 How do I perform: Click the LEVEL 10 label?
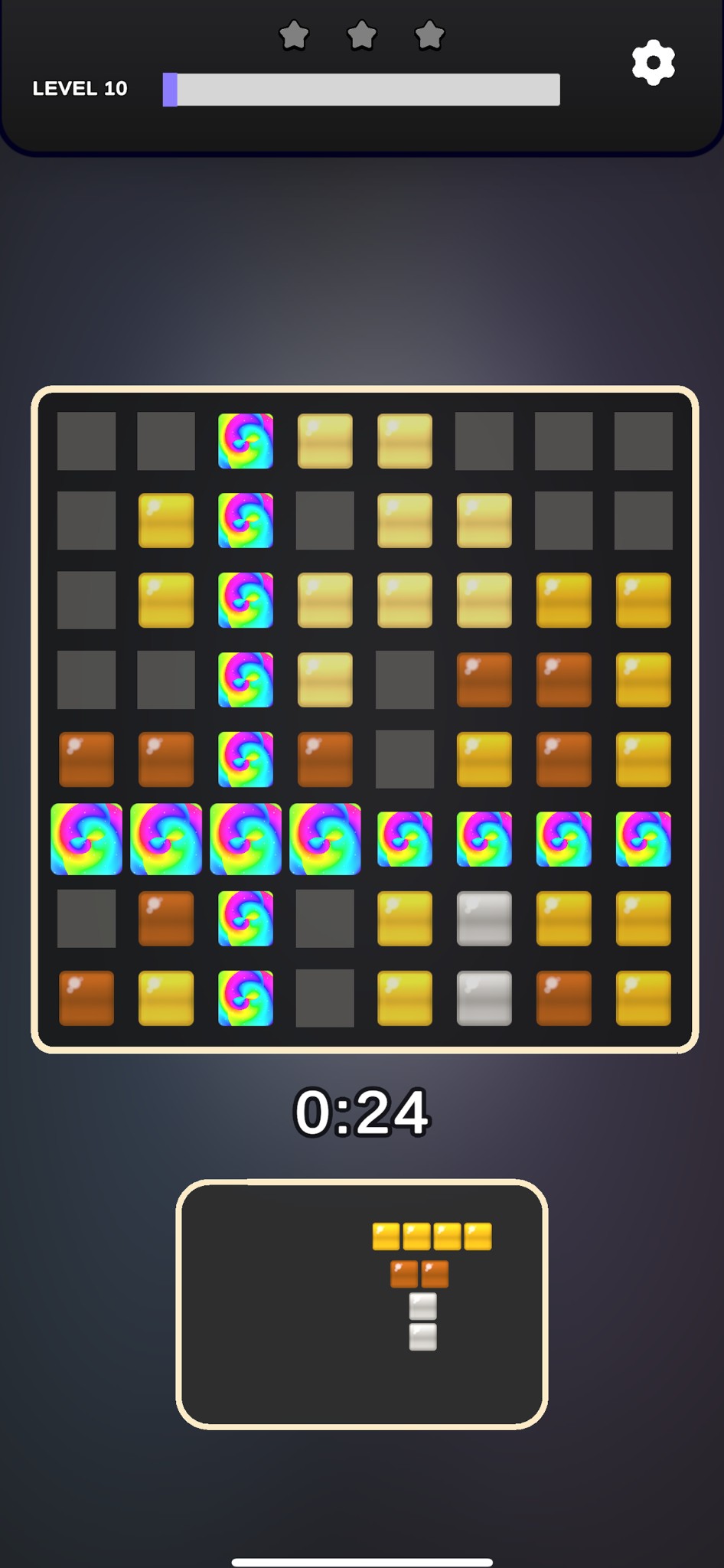80,88
